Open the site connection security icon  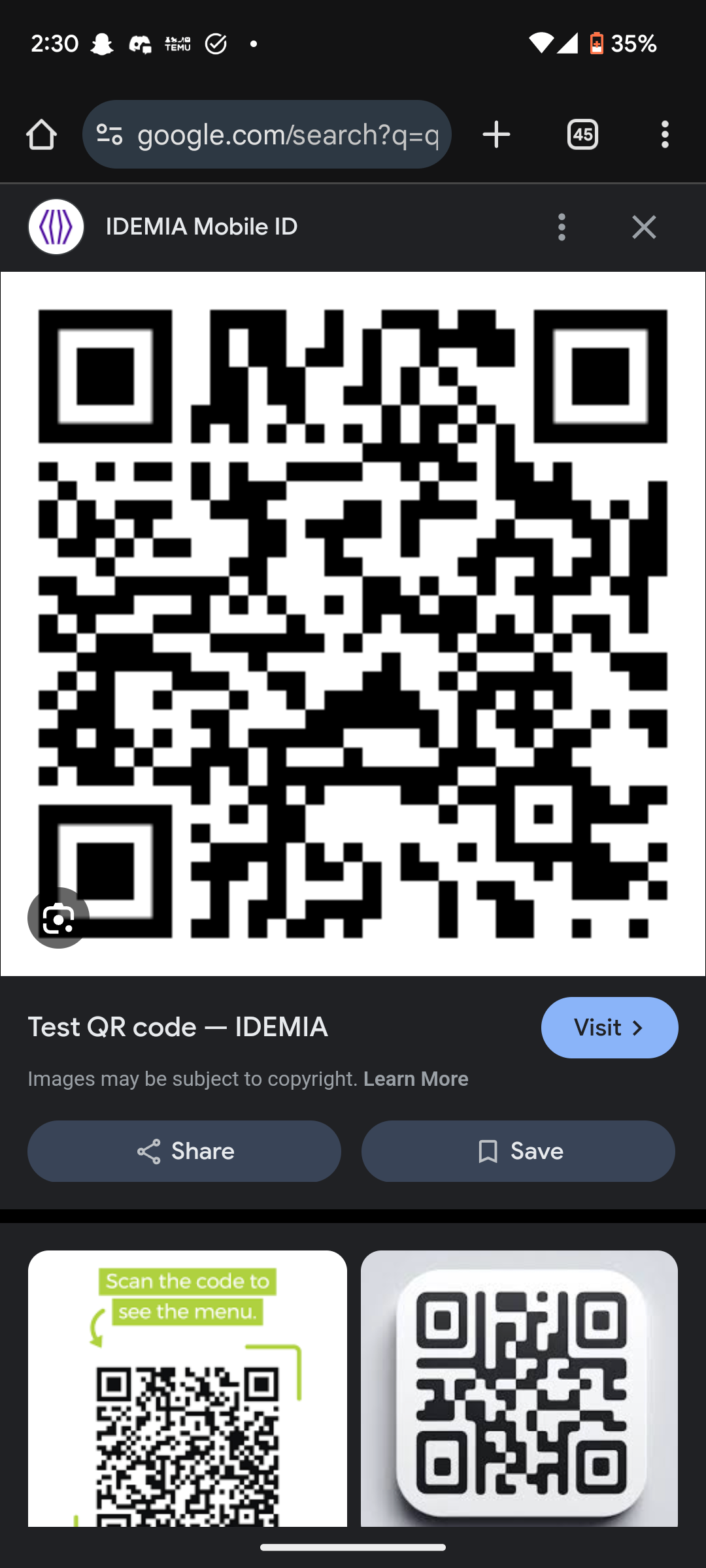click(x=110, y=134)
